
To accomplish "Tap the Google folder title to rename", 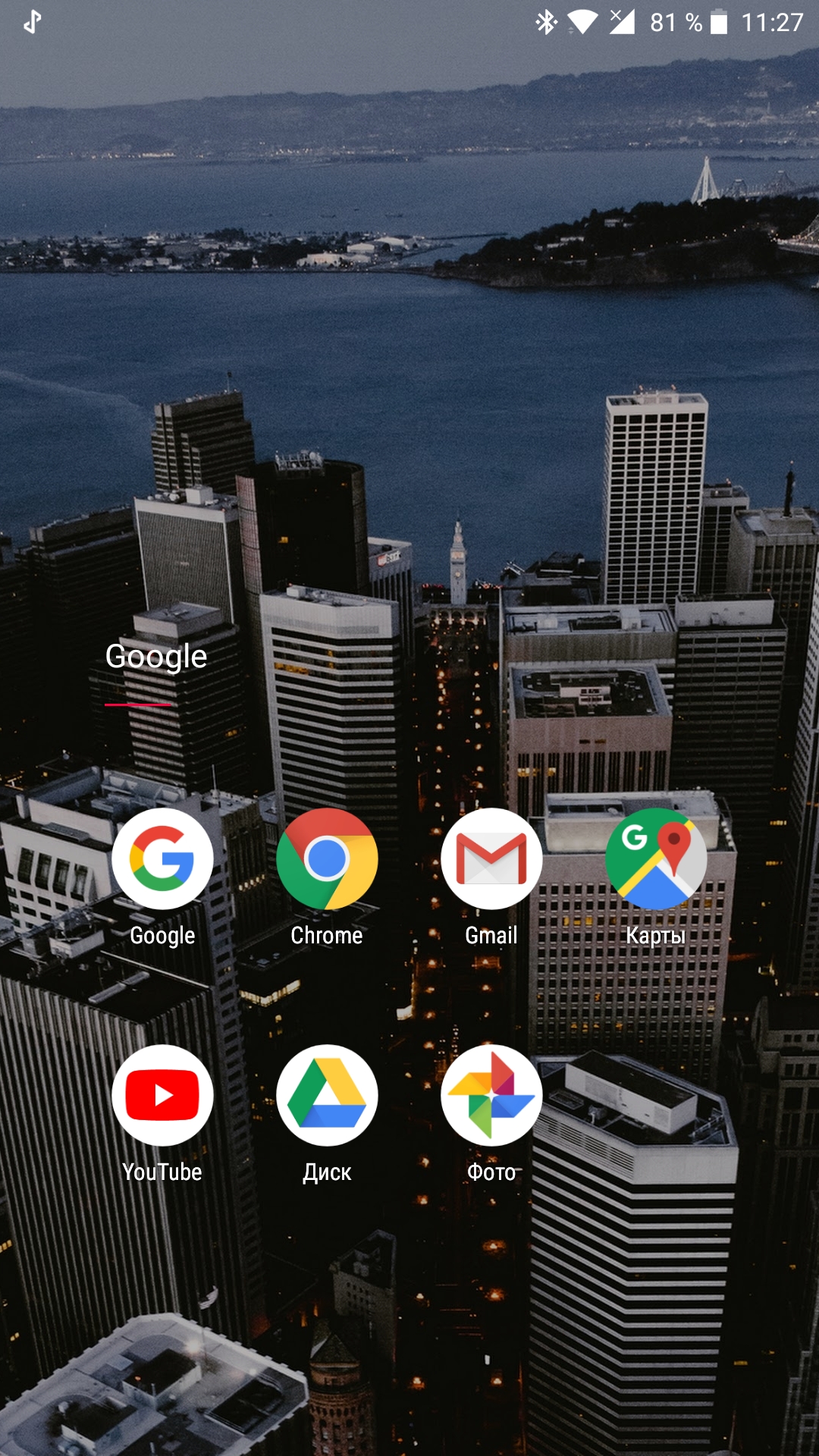I will (x=156, y=657).
